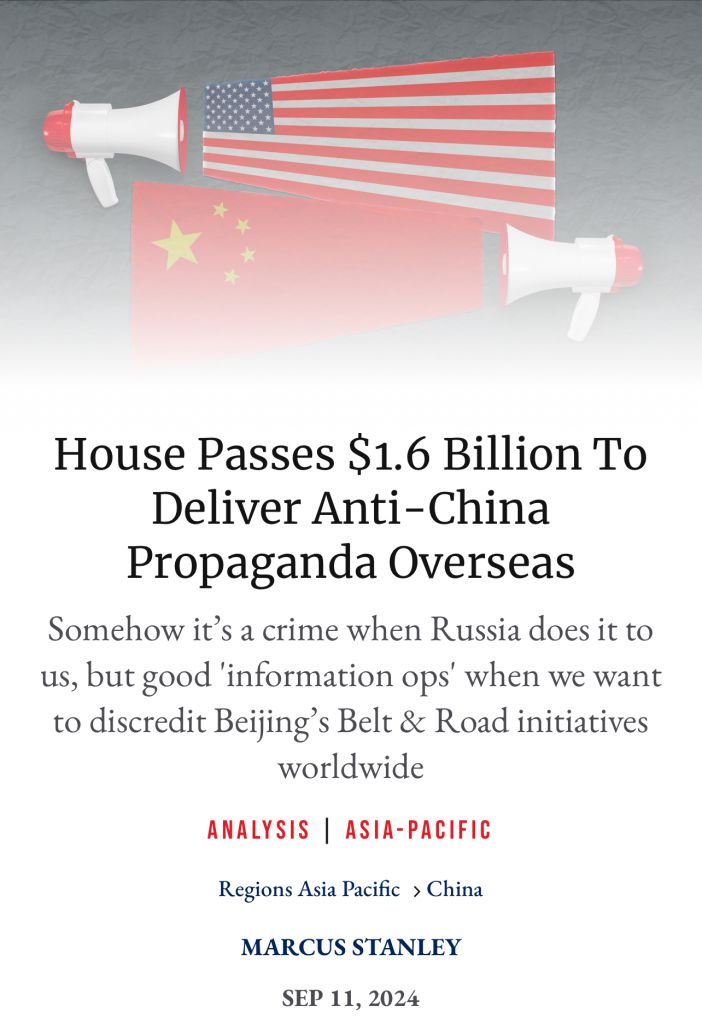Screen dimensions: 702x1024
Task: View author Marcus Stanley's page
Action: tap(351, 947)
